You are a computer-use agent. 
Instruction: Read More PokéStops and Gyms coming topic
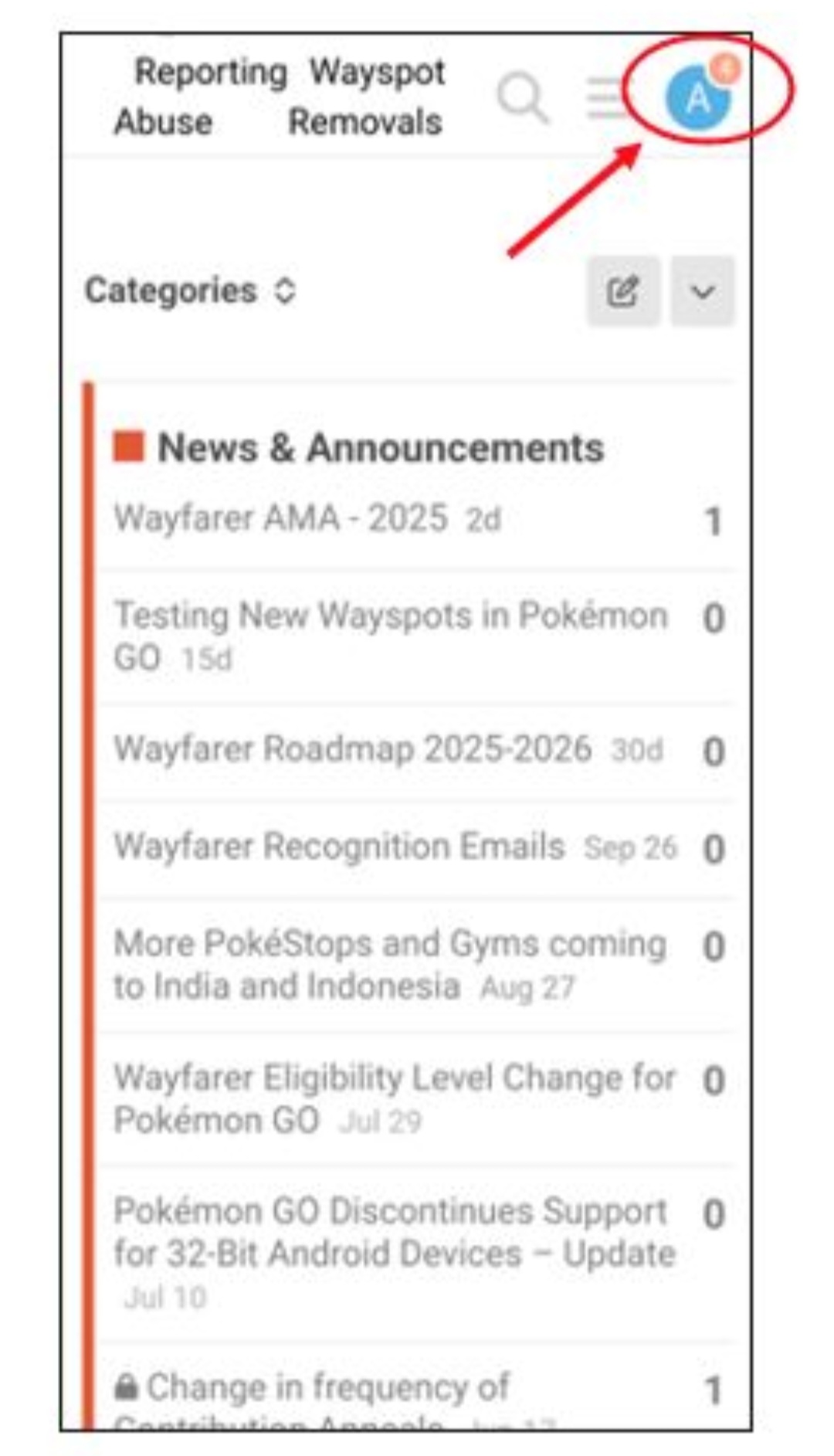(389, 945)
